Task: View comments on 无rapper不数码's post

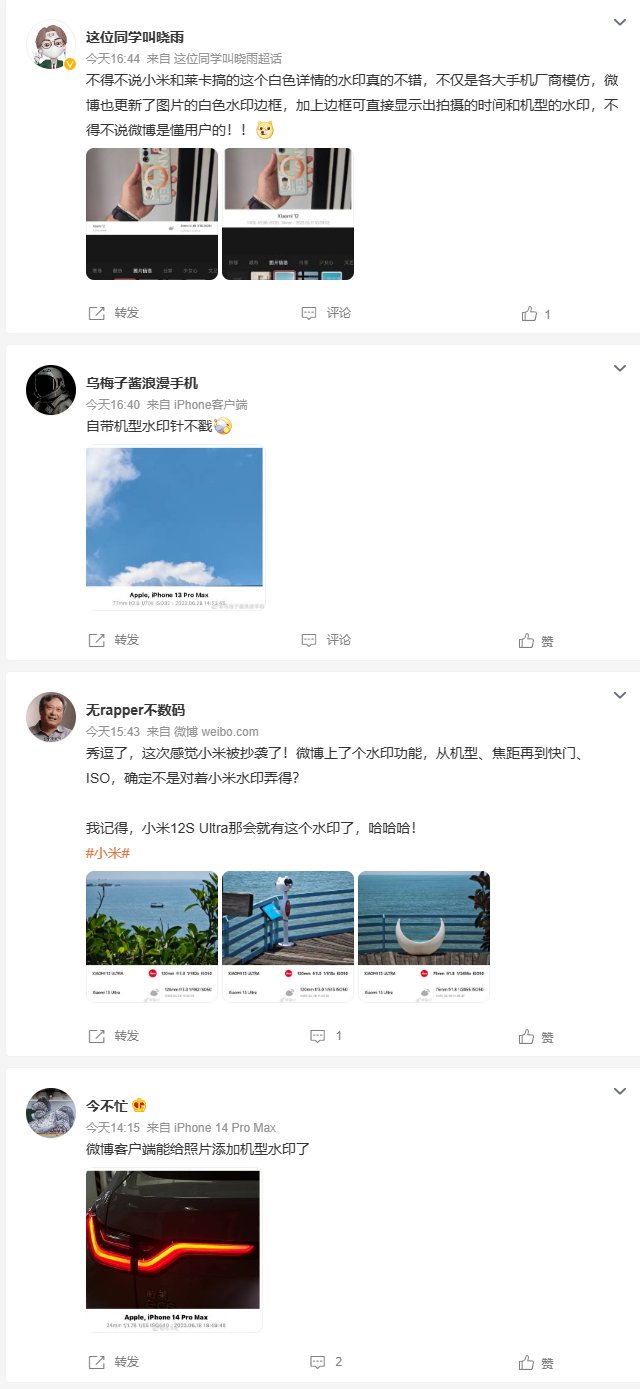Action: pos(326,1036)
